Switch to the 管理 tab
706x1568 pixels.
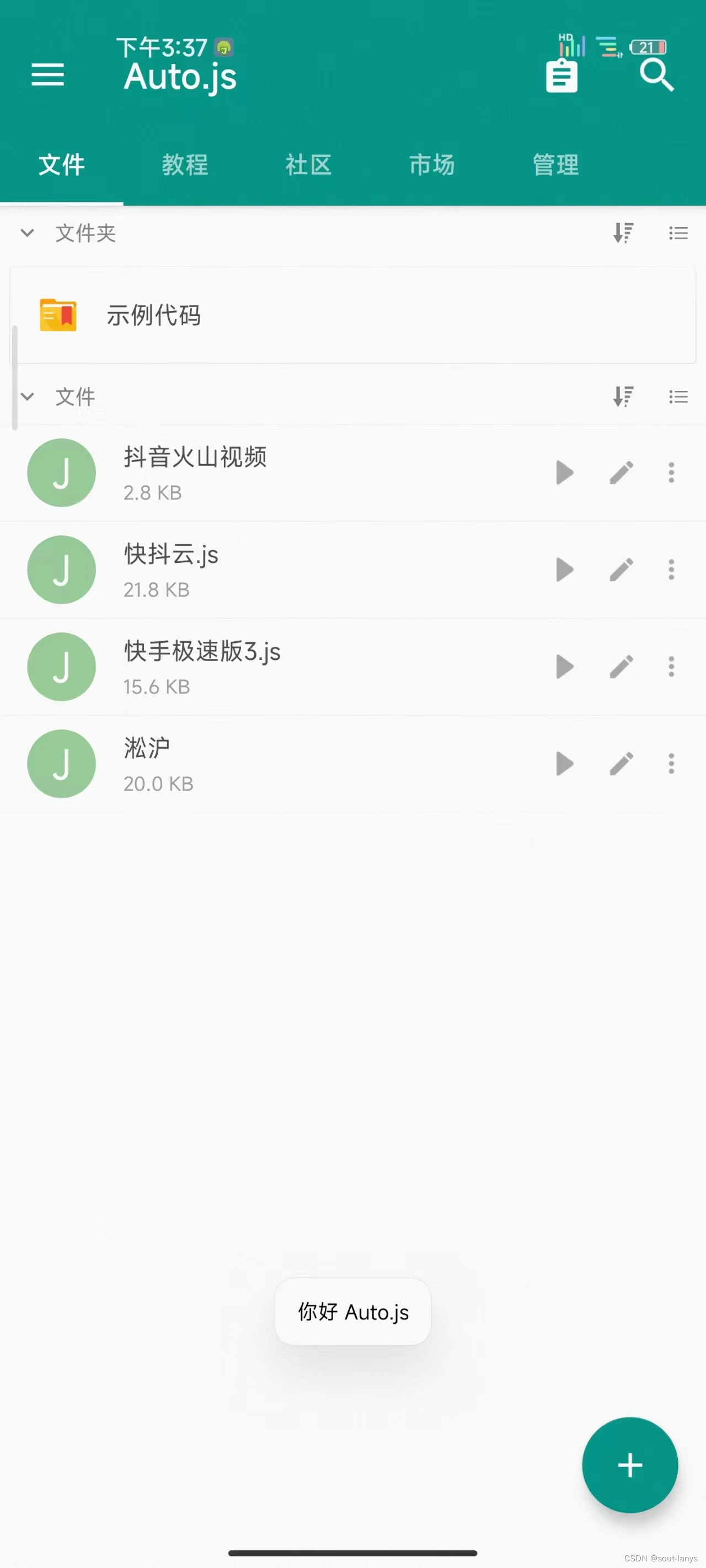coord(555,165)
